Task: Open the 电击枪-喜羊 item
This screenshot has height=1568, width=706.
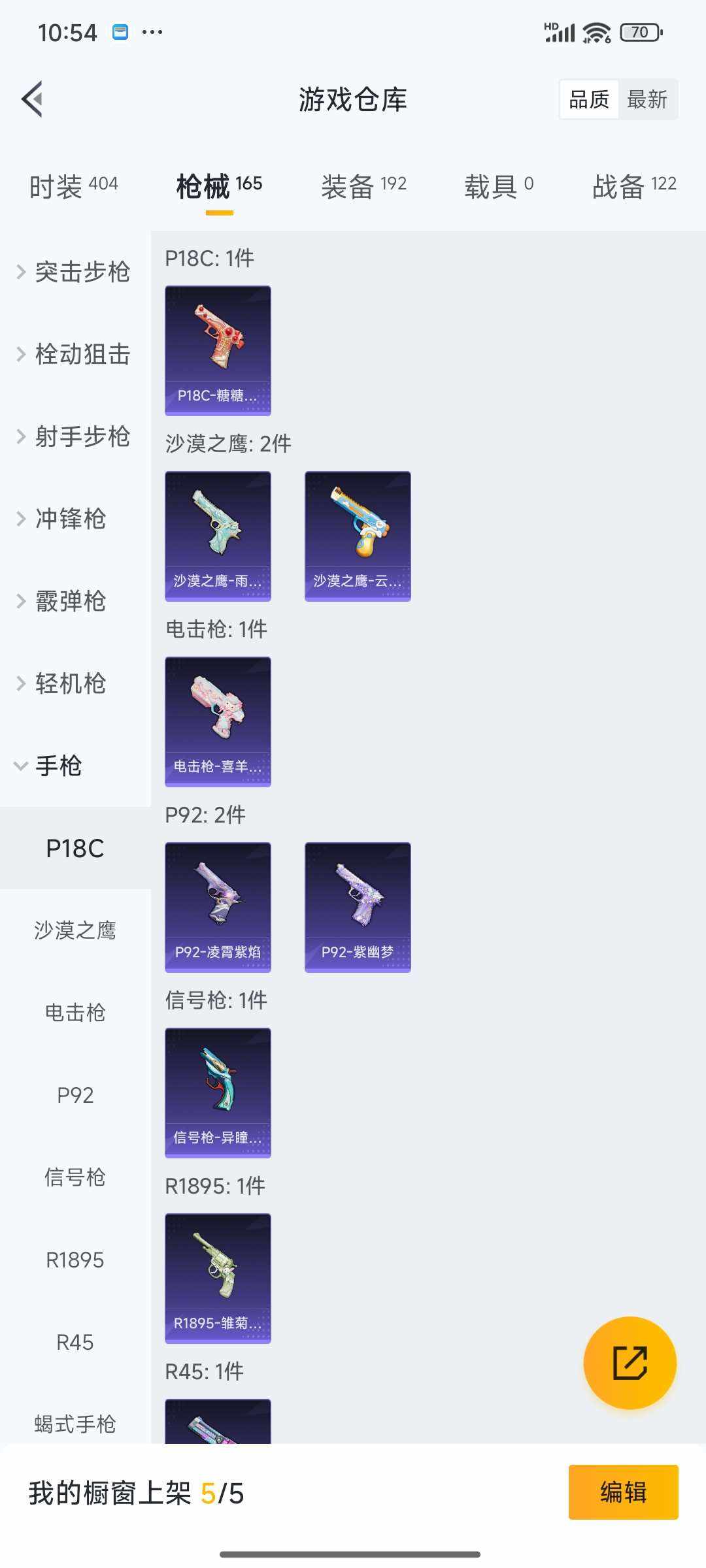Action: 218,722
